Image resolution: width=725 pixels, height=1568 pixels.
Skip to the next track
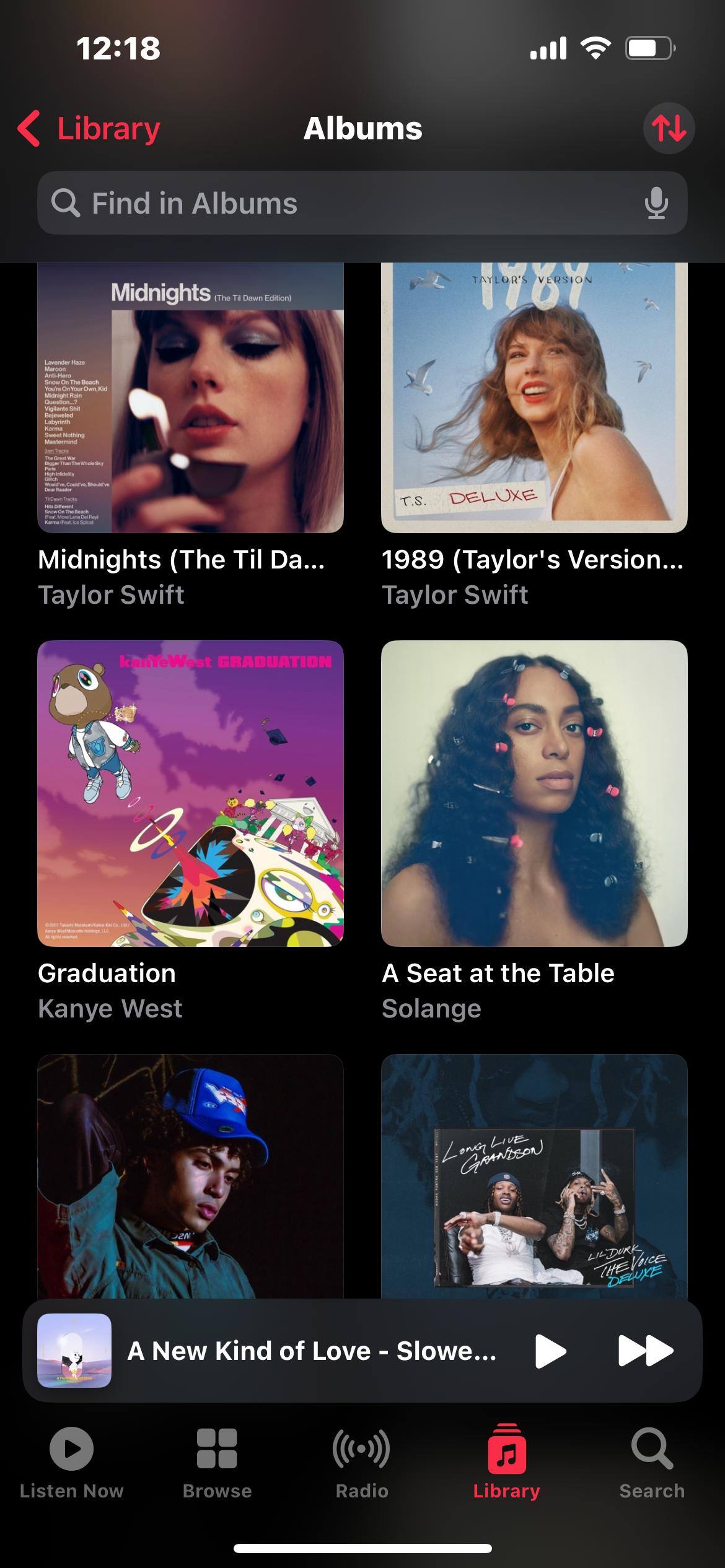[645, 1351]
